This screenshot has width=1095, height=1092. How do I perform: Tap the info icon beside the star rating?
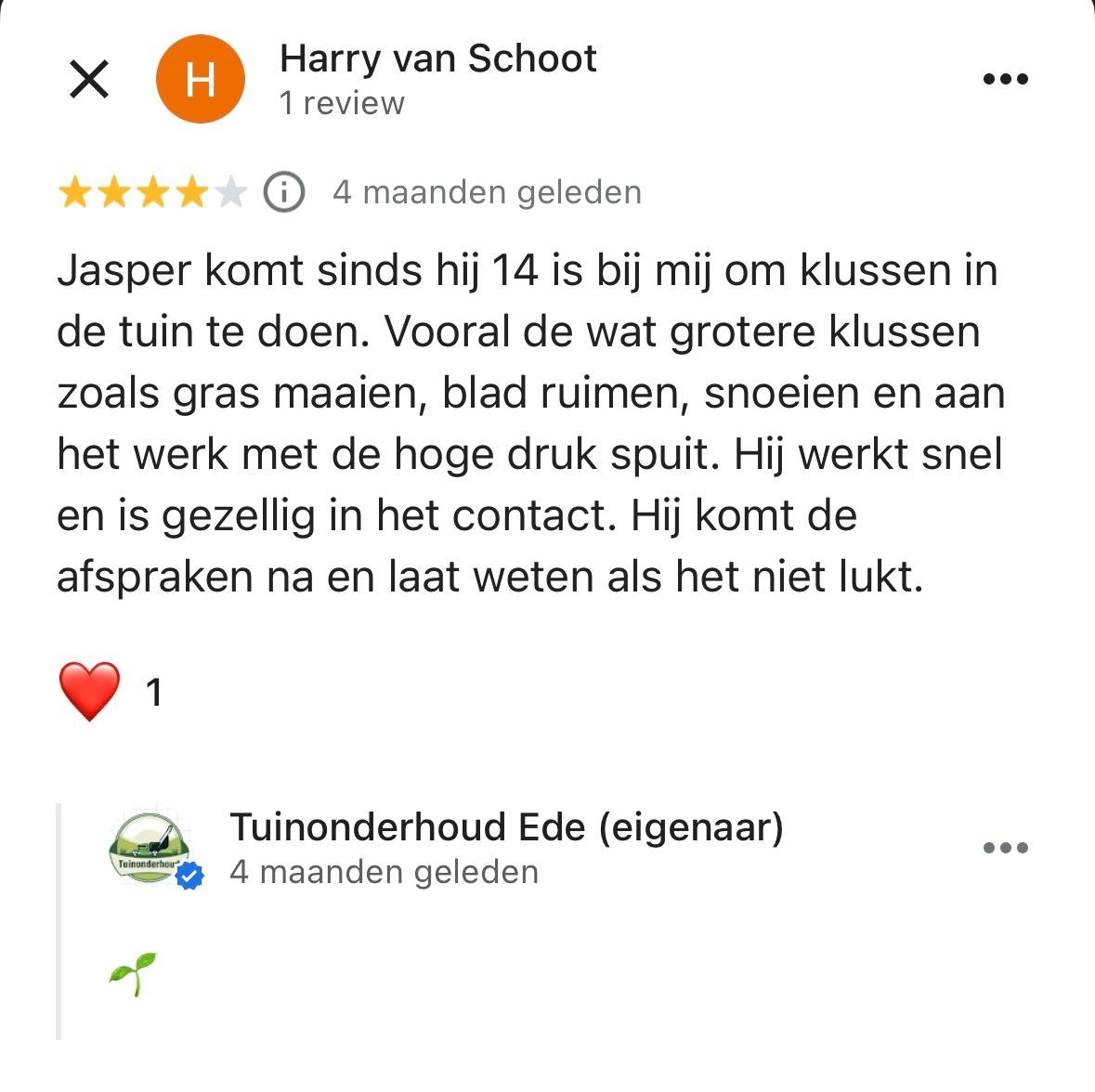tap(284, 193)
